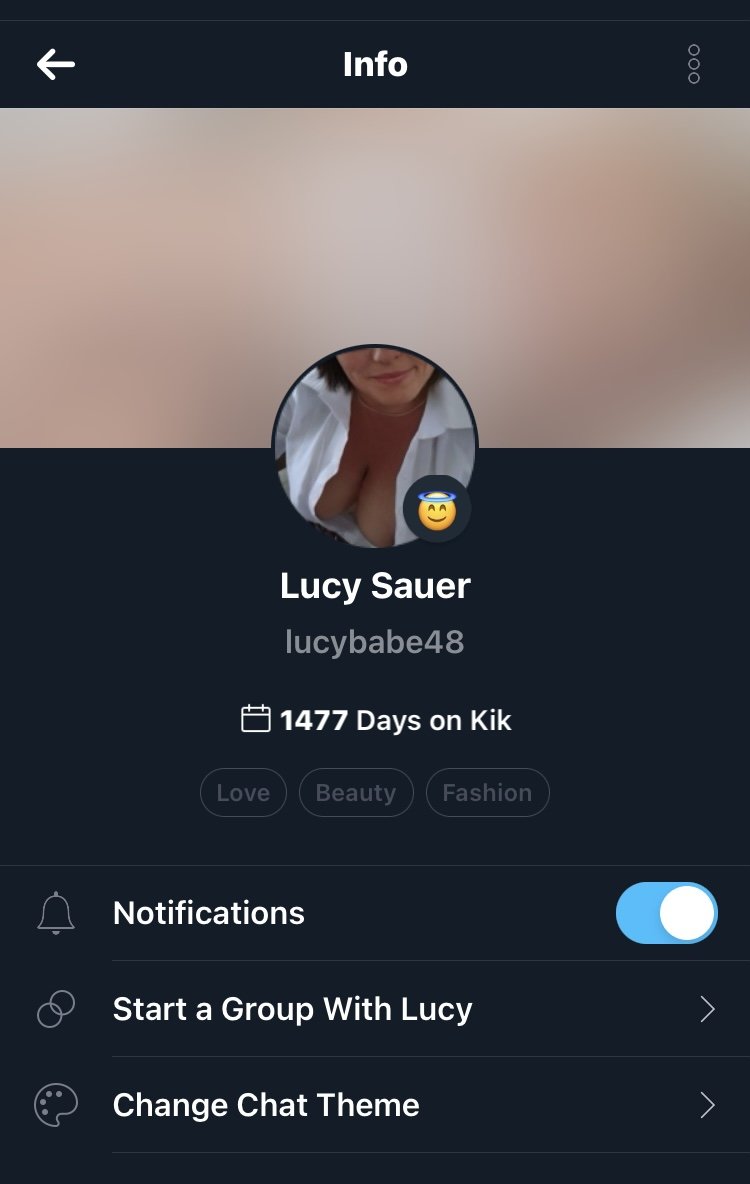Select the Love interest chip
This screenshot has height=1184, width=750.
coord(243,793)
